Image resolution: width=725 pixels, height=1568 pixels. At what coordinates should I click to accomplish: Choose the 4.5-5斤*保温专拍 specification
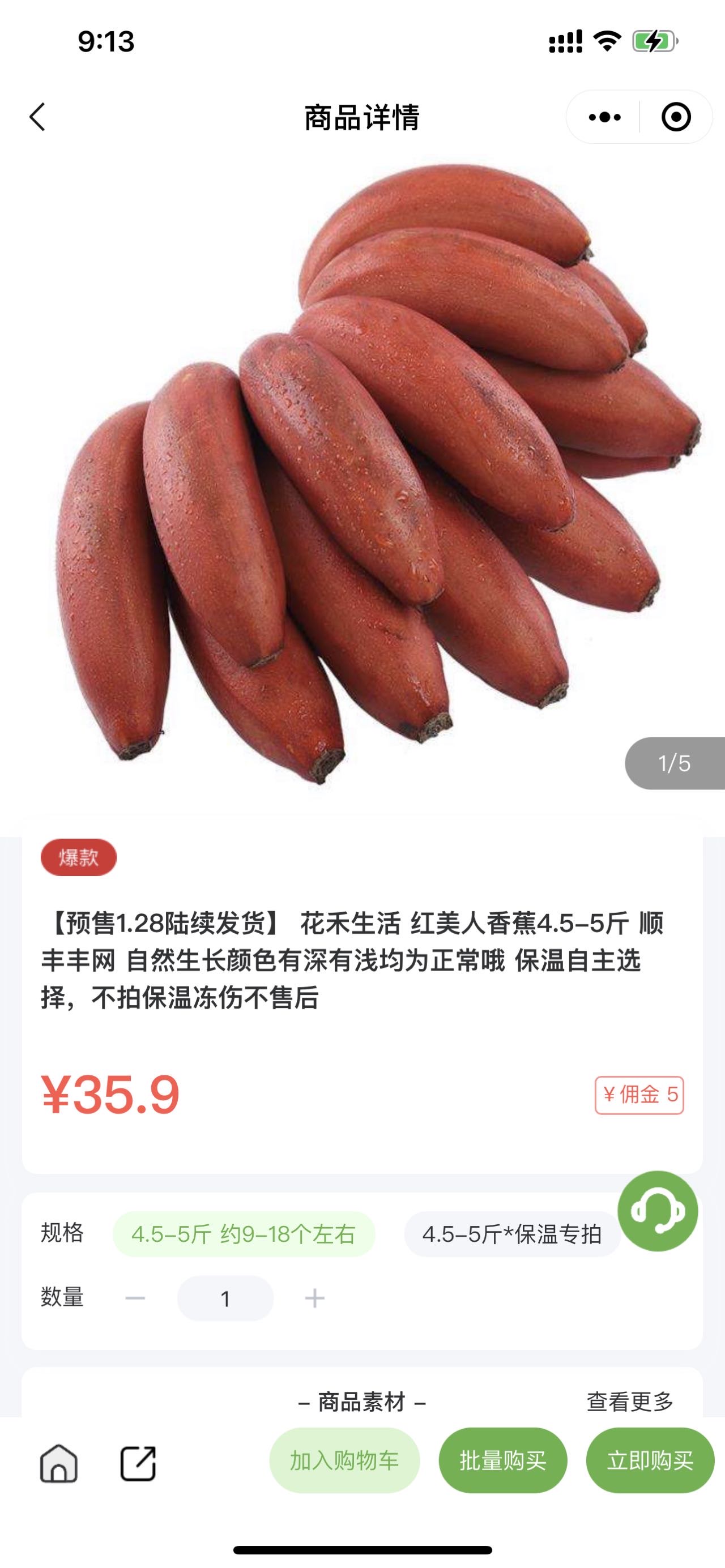point(511,1234)
